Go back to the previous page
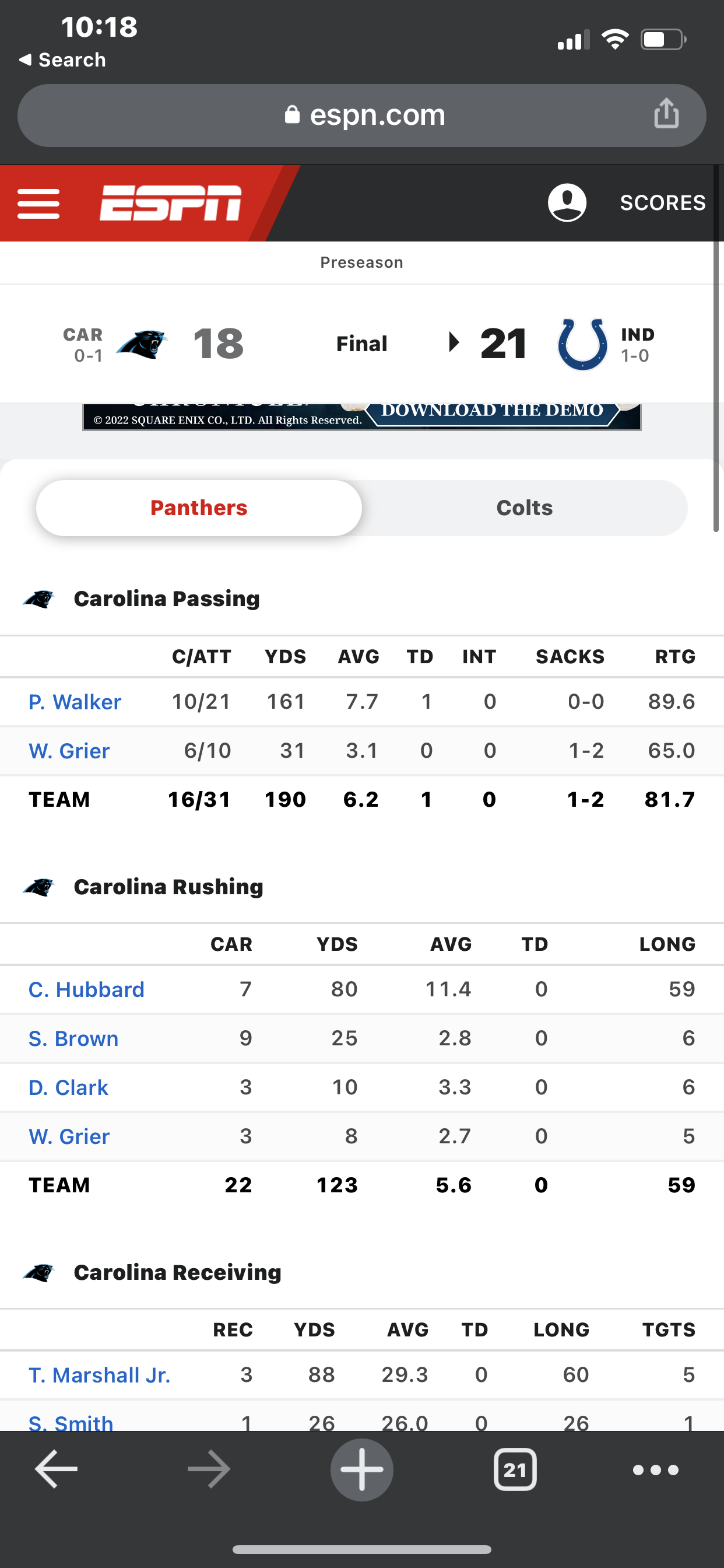Viewport: 724px width, 1568px height. tap(56, 1469)
